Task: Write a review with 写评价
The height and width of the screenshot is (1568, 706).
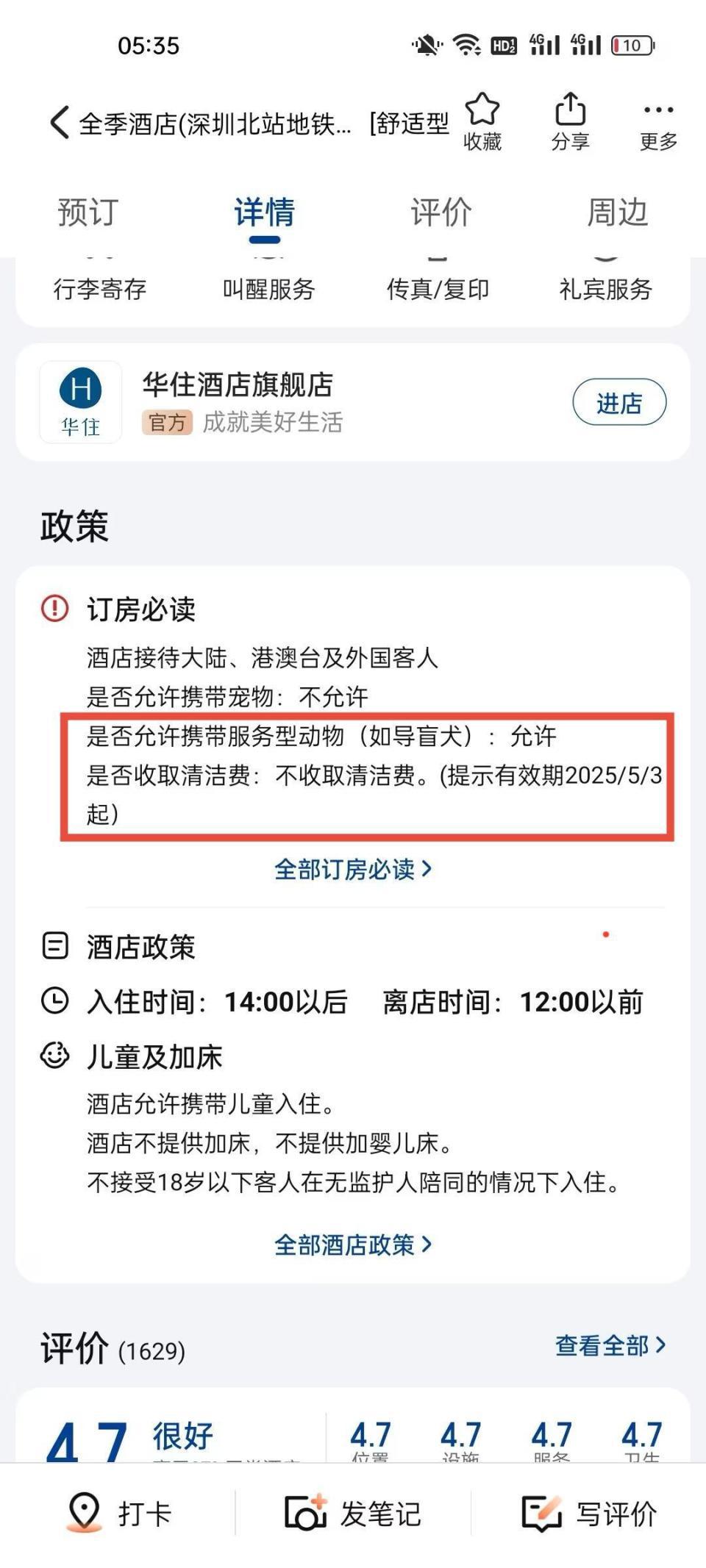Action: point(589,1514)
